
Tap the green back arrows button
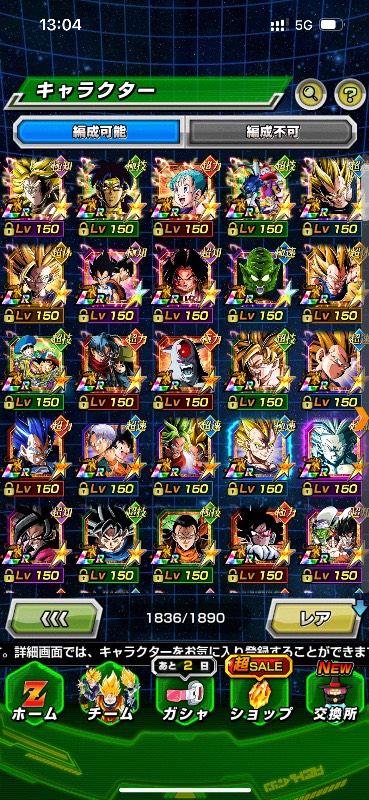click(x=53, y=618)
